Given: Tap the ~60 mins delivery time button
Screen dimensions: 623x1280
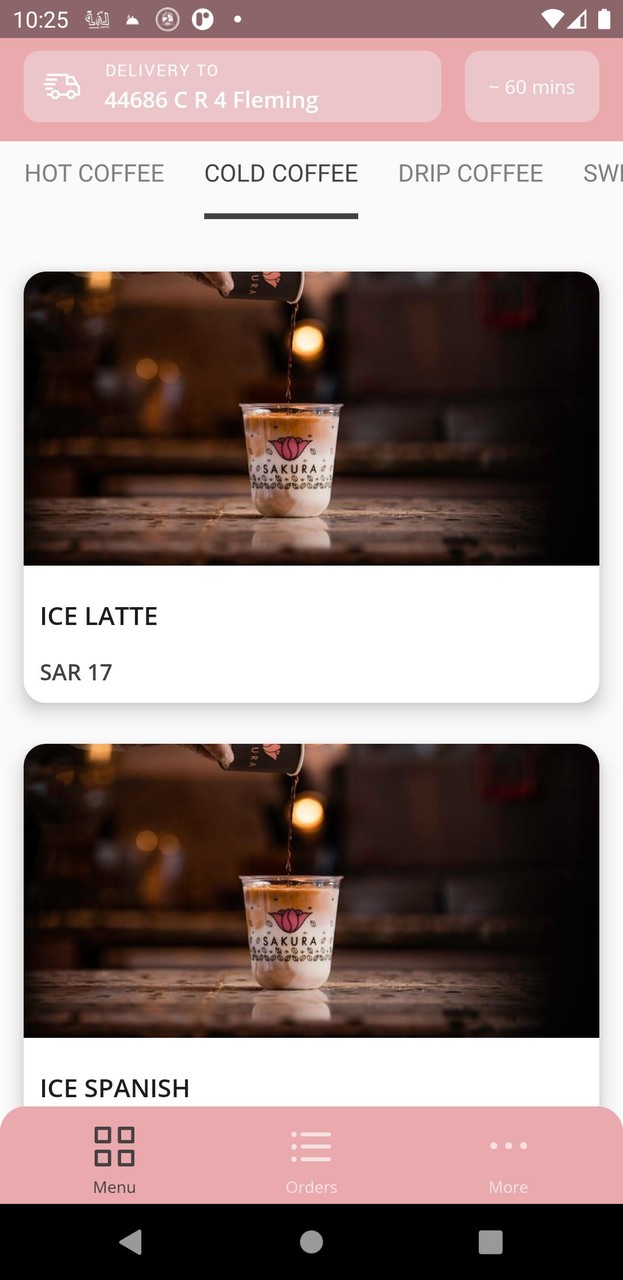Looking at the screenshot, I should 531,87.
